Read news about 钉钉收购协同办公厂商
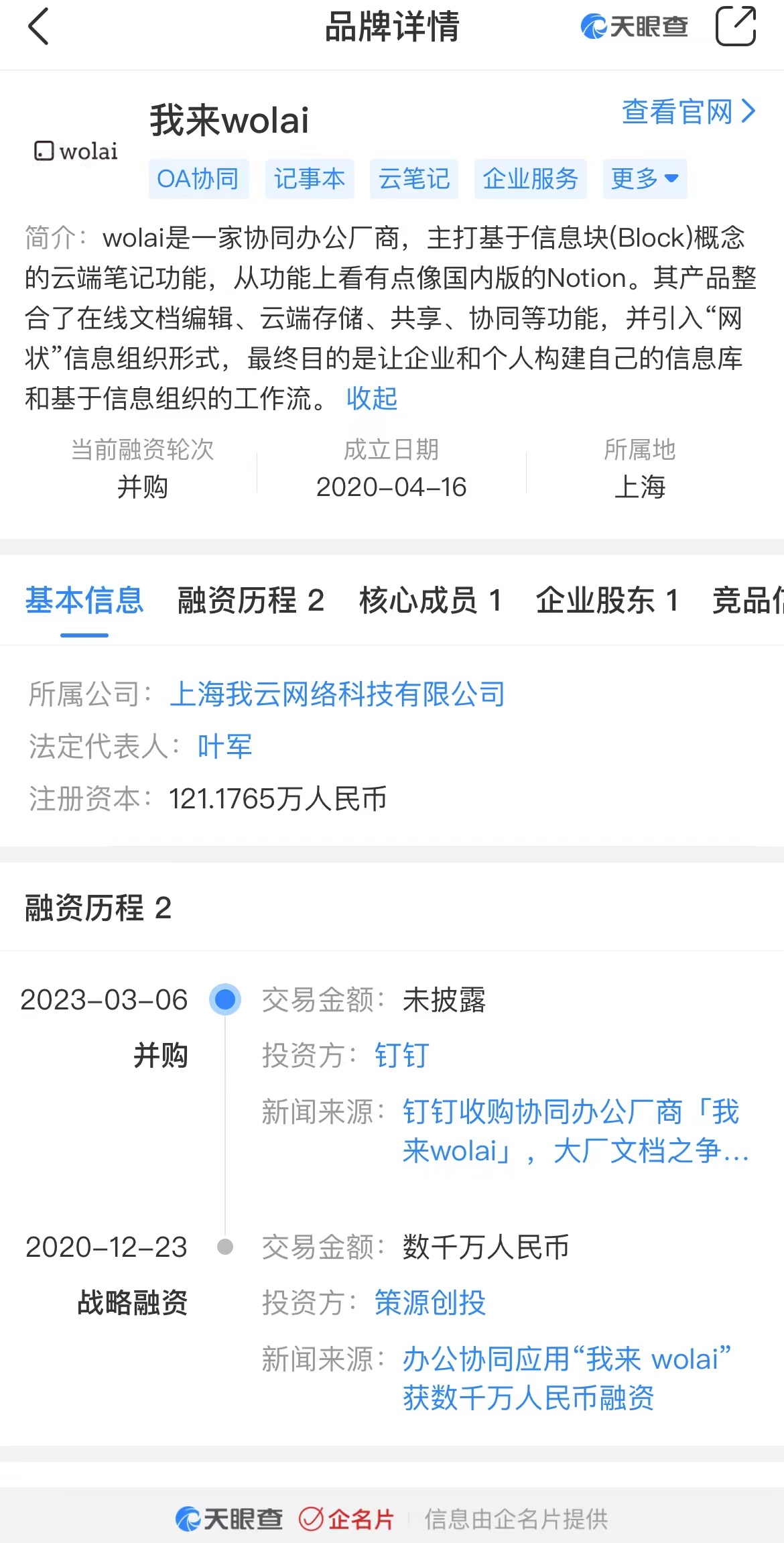The width and height of the screenshot is (784, 1543). 574,1131
